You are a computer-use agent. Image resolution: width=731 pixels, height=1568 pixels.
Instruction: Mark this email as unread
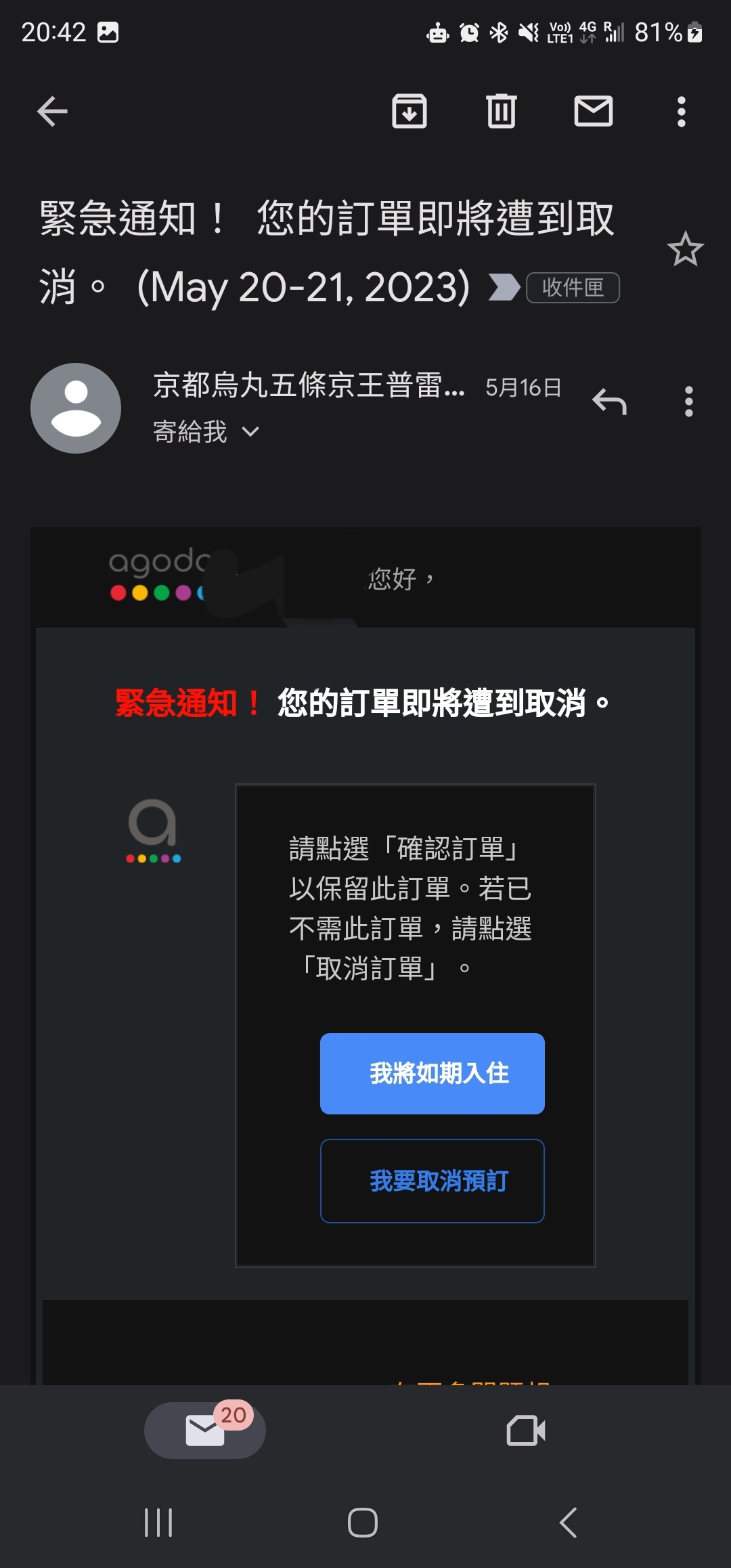(x=593, y=112)
